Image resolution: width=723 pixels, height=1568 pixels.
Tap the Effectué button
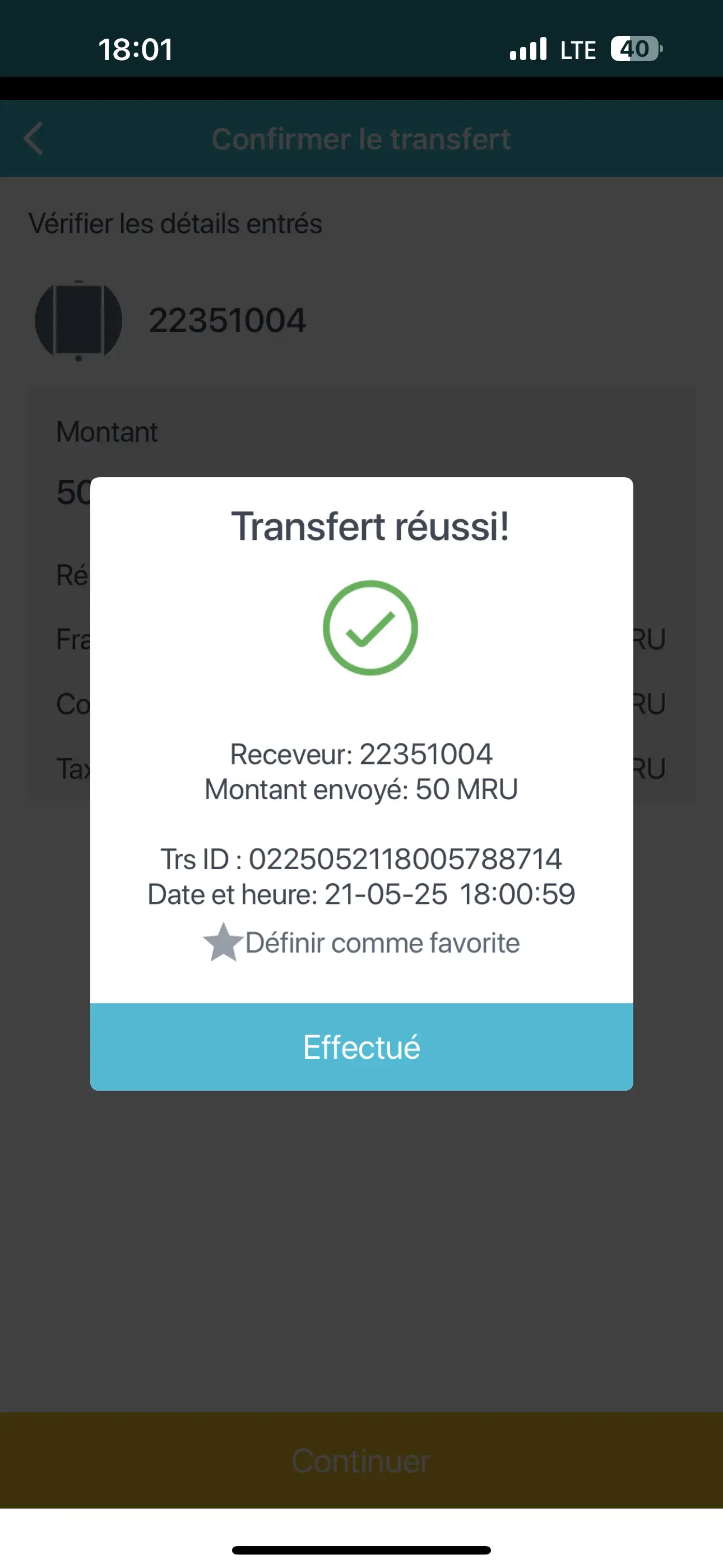pyautogui.click(x=361, y=1046)
